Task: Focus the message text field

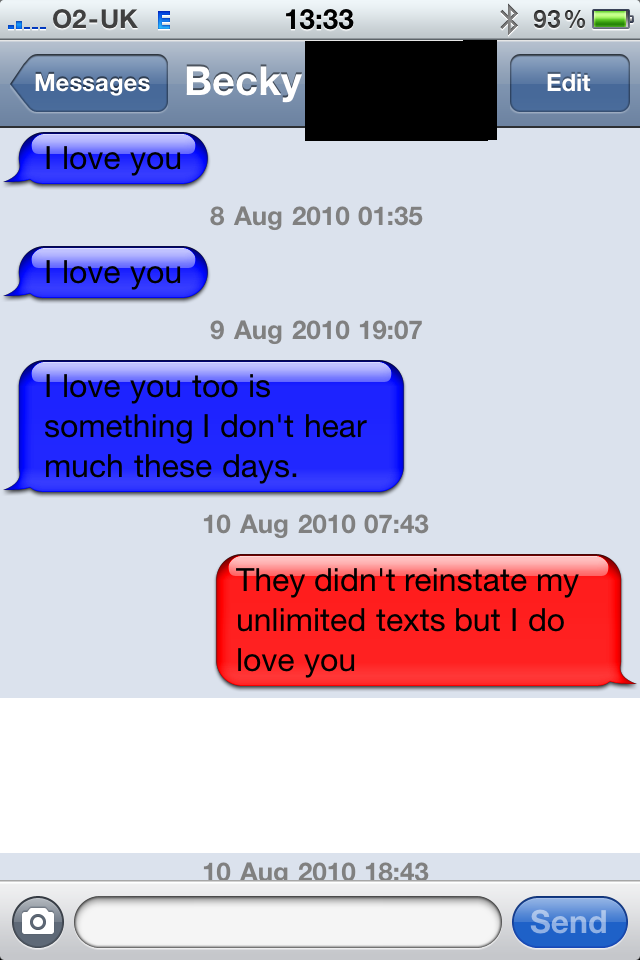Action: point(288,921)
